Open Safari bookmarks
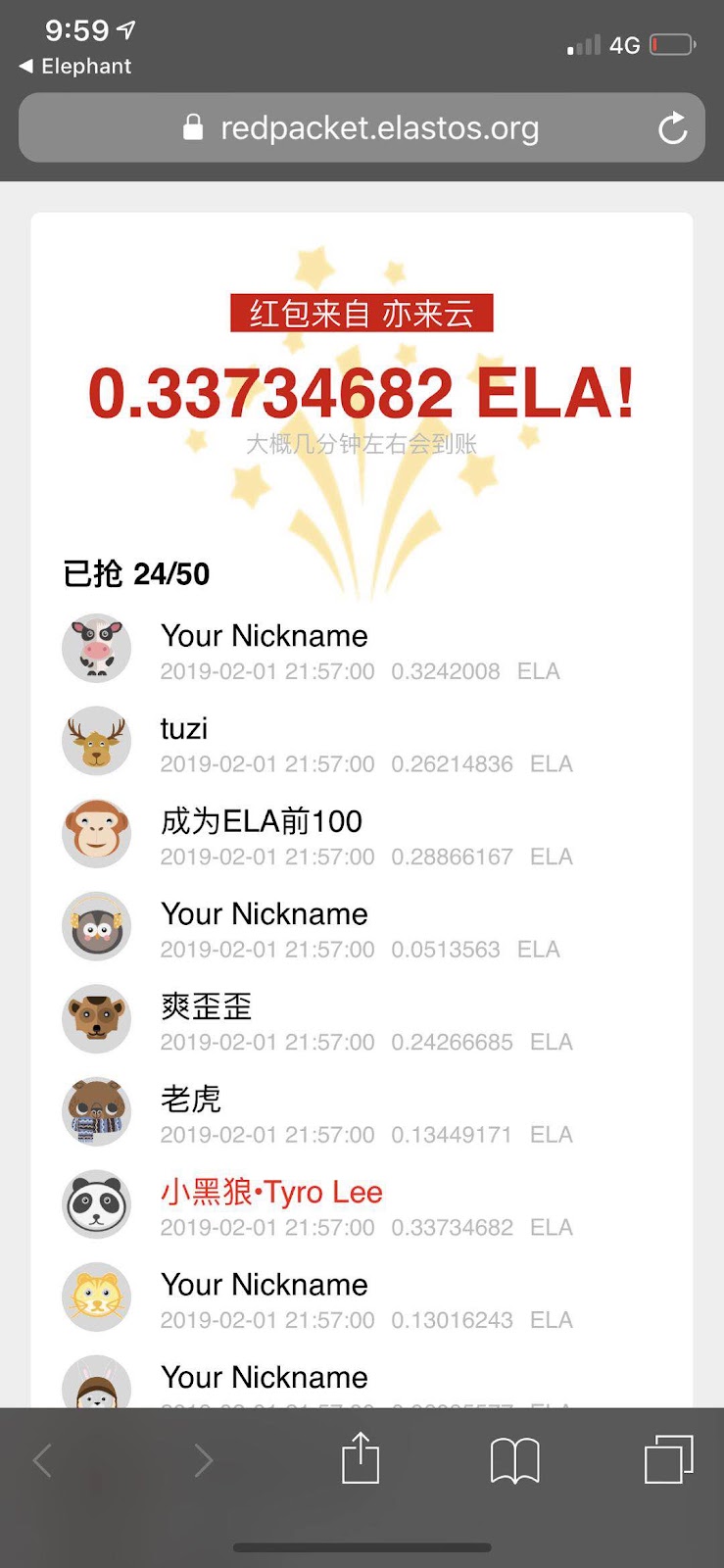This screenshot has height=1568, width=724. point(514,1460)
